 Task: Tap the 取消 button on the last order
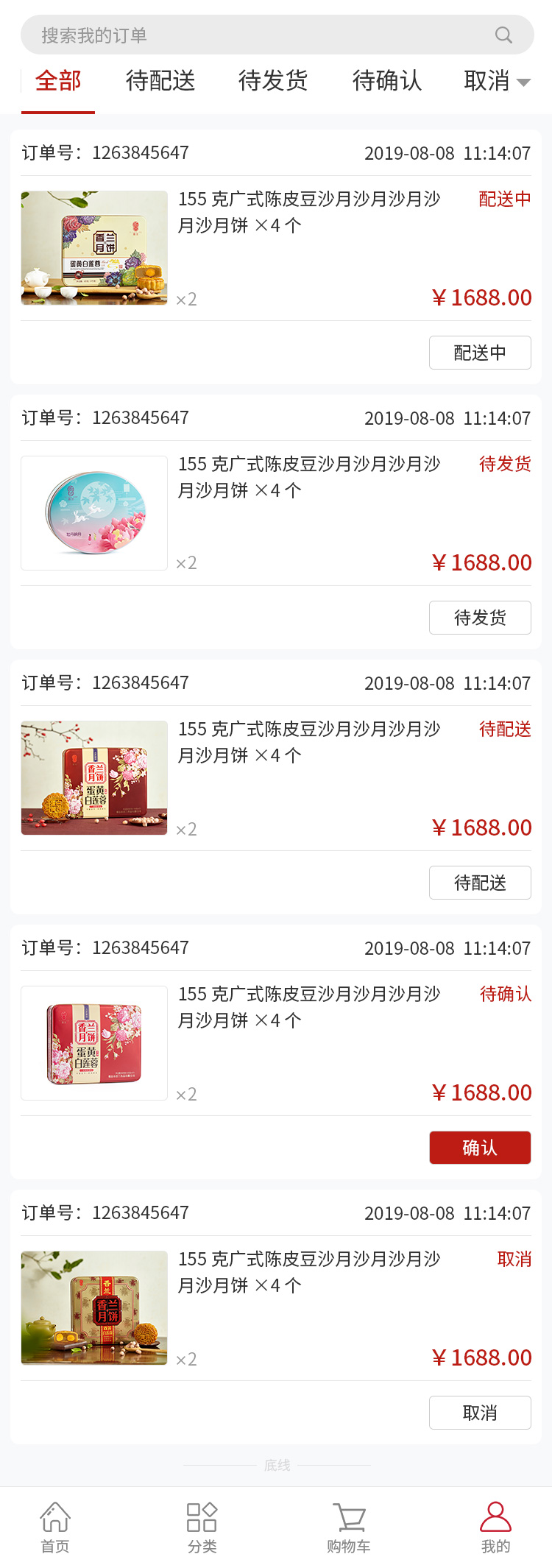[480, 1413]
